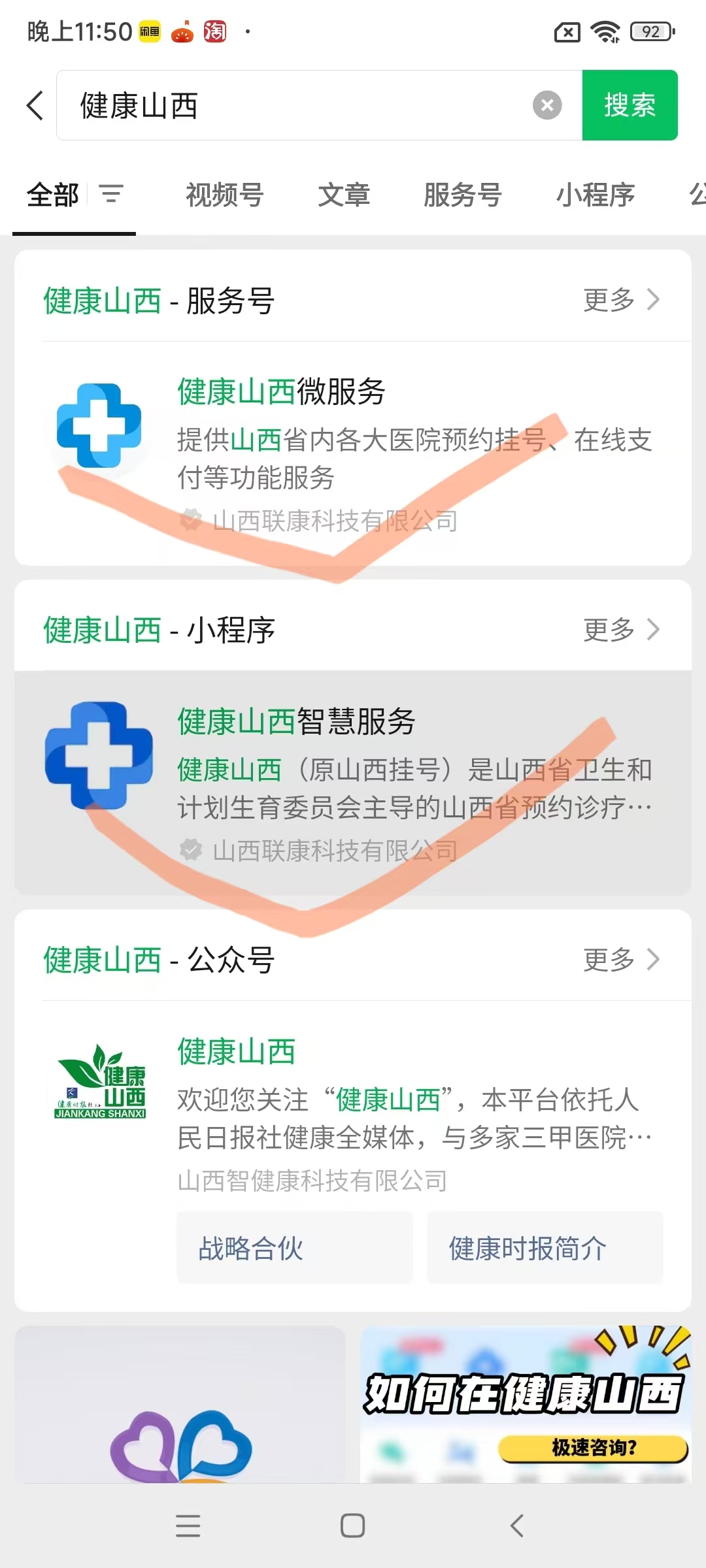Select the 战略合伙 menu button
This screenshot has width=706, height=1568.
pyautogui.click(x=295, y=1248)
